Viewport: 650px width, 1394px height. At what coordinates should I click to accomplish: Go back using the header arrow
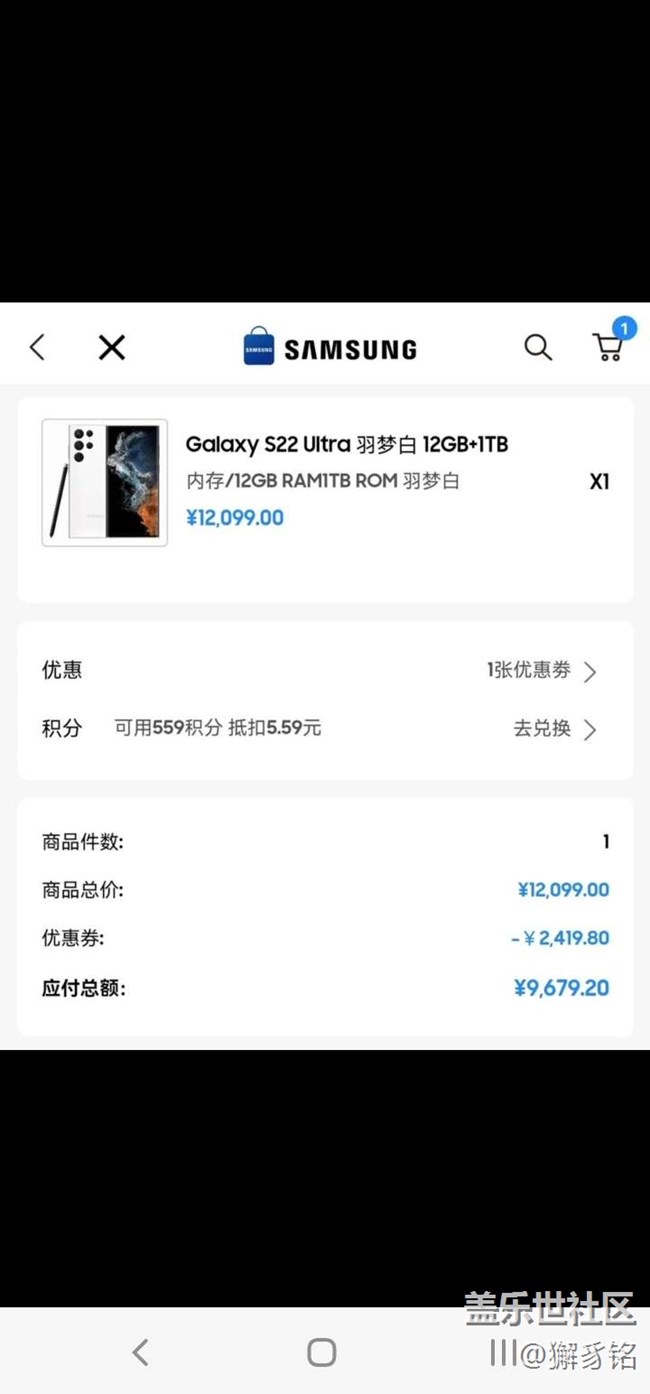point(38,348)
